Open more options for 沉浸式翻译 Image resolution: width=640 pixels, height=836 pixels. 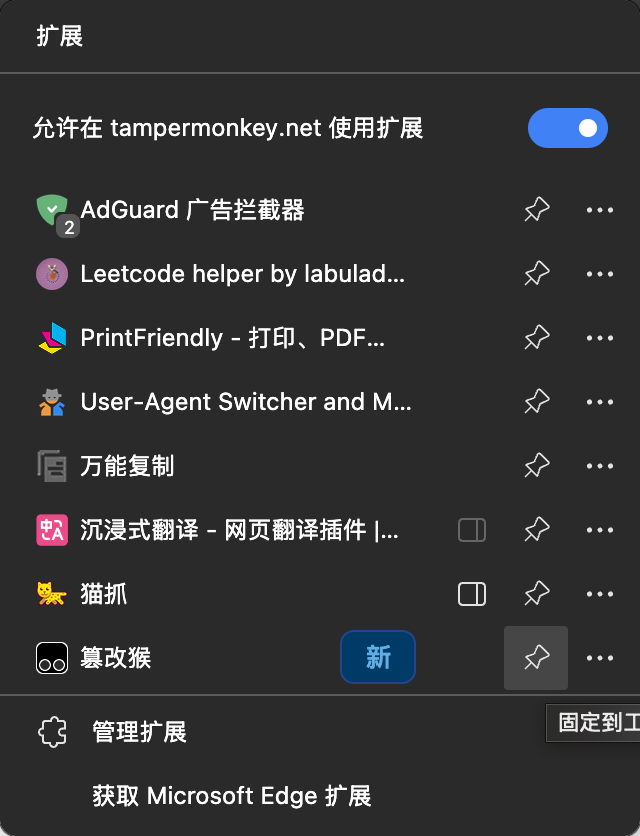599,530
